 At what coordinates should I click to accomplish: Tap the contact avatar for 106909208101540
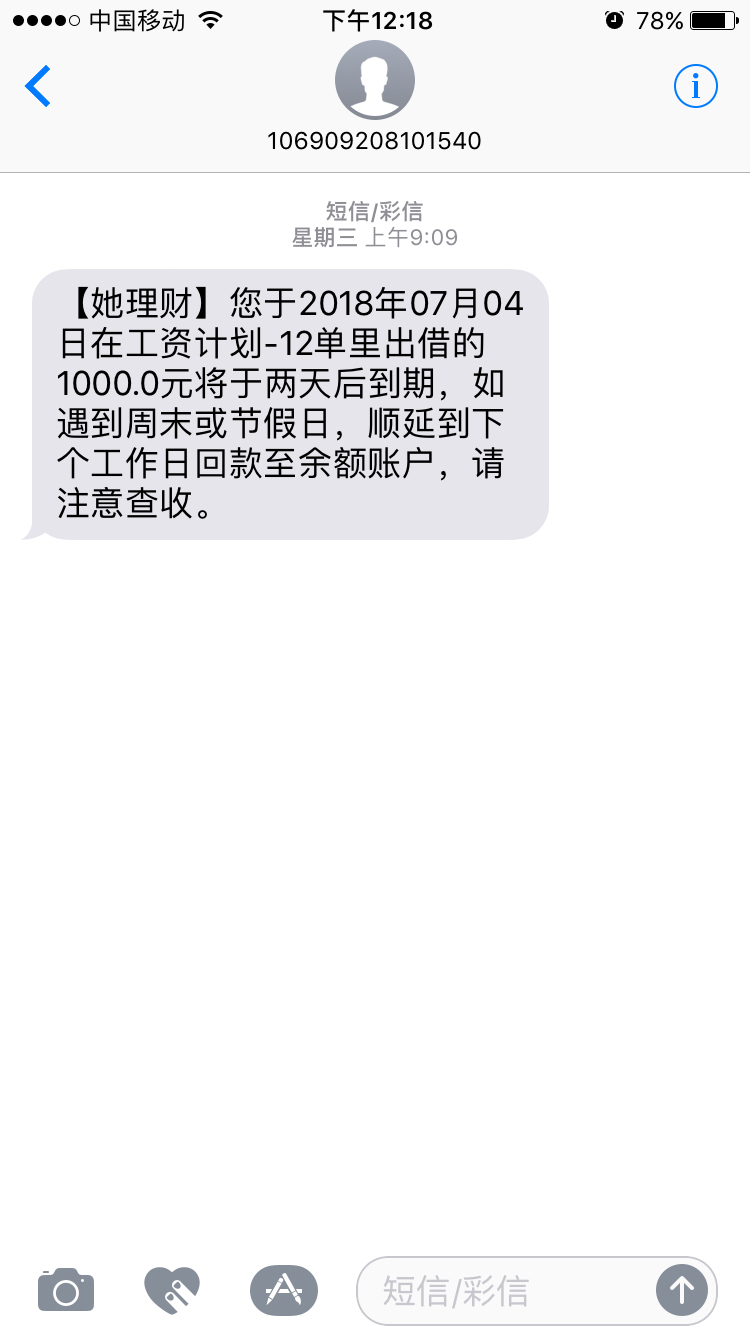[375, 81]
